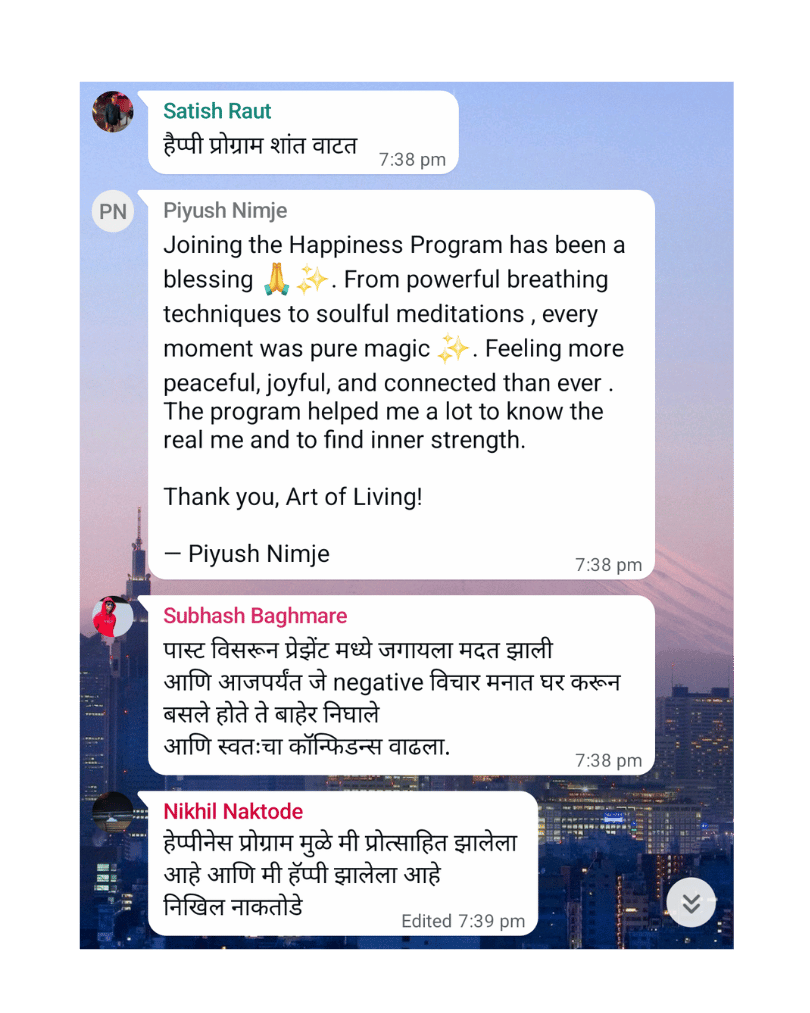810x1013 pixels.
Task: Tap the sender name Piyush Nimje
Action: (x=225, y=211)
